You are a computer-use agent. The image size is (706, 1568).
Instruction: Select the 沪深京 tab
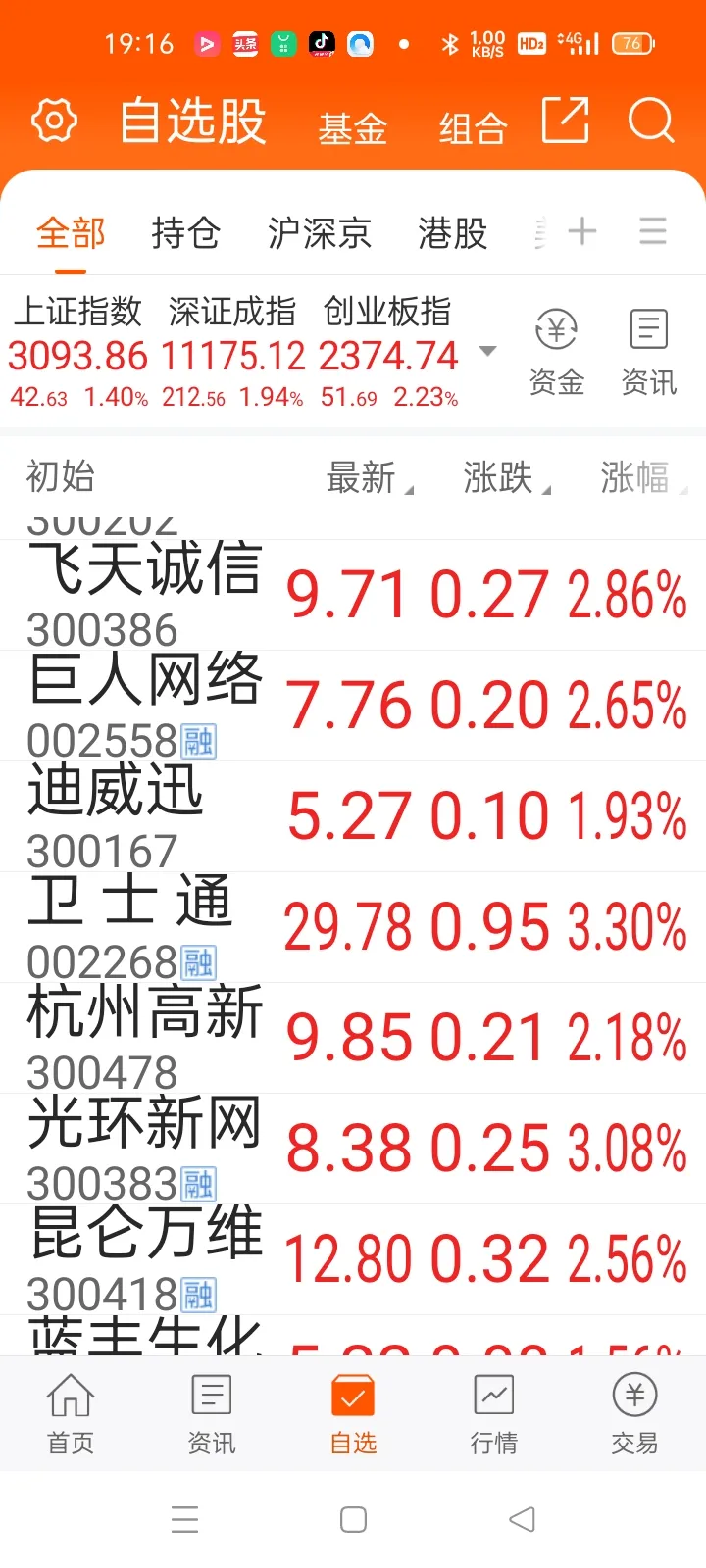tap(320, 233)
